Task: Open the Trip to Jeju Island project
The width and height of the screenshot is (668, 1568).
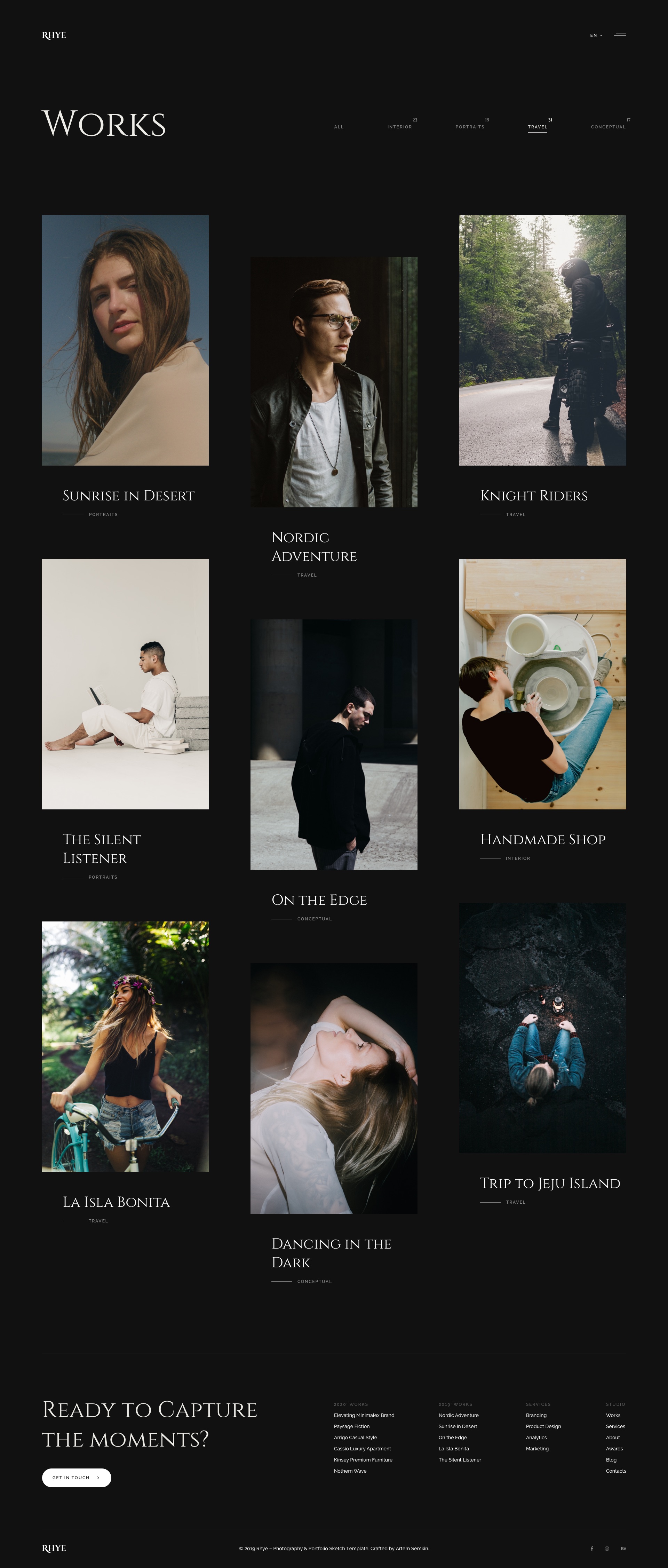Action: pos(542,1027)
